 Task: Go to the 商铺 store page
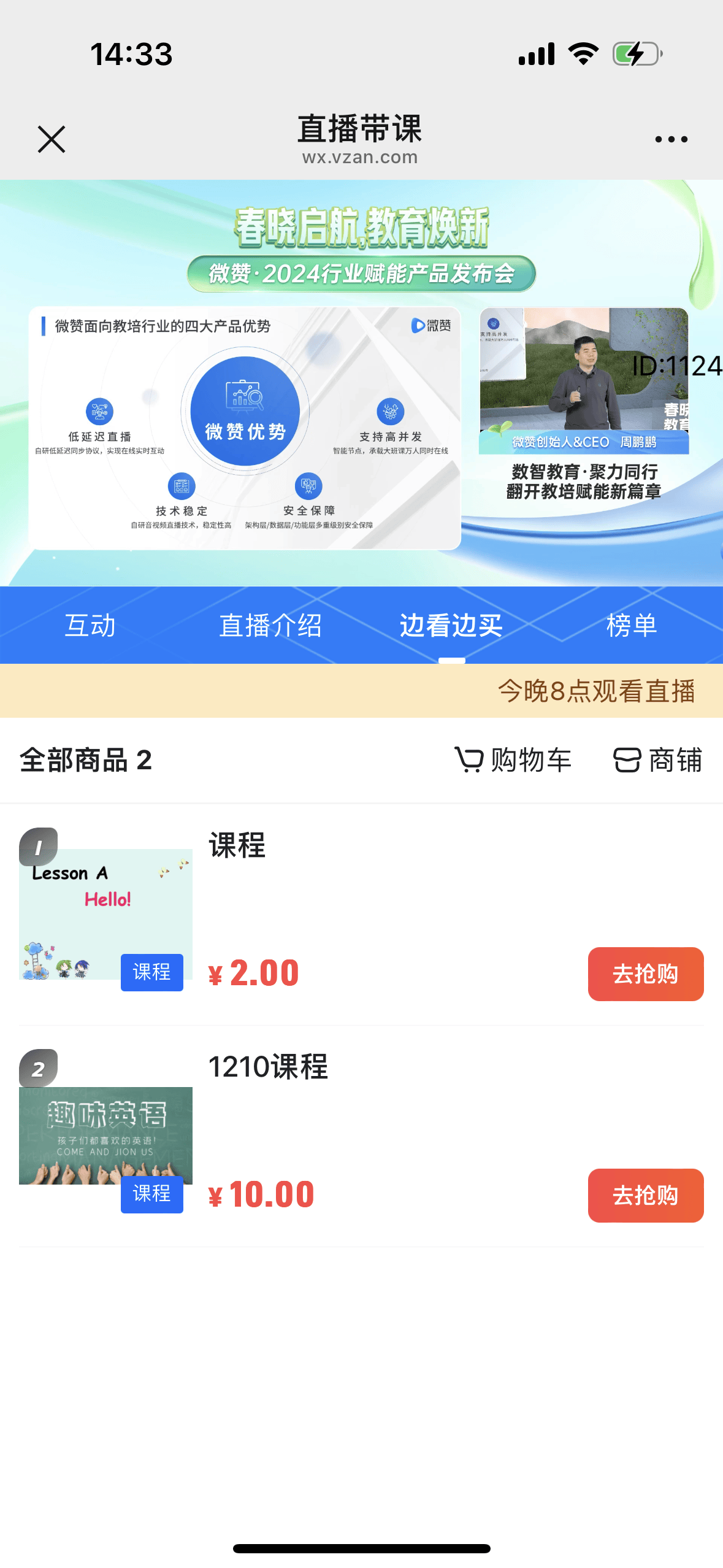point(658,760)
